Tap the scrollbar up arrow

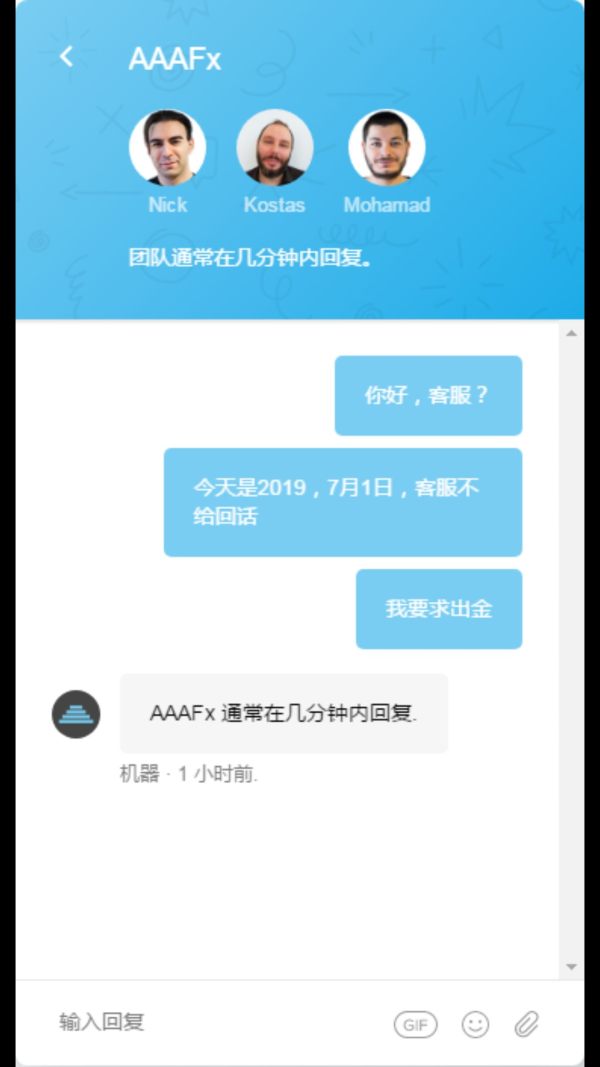tap(571, 333)
